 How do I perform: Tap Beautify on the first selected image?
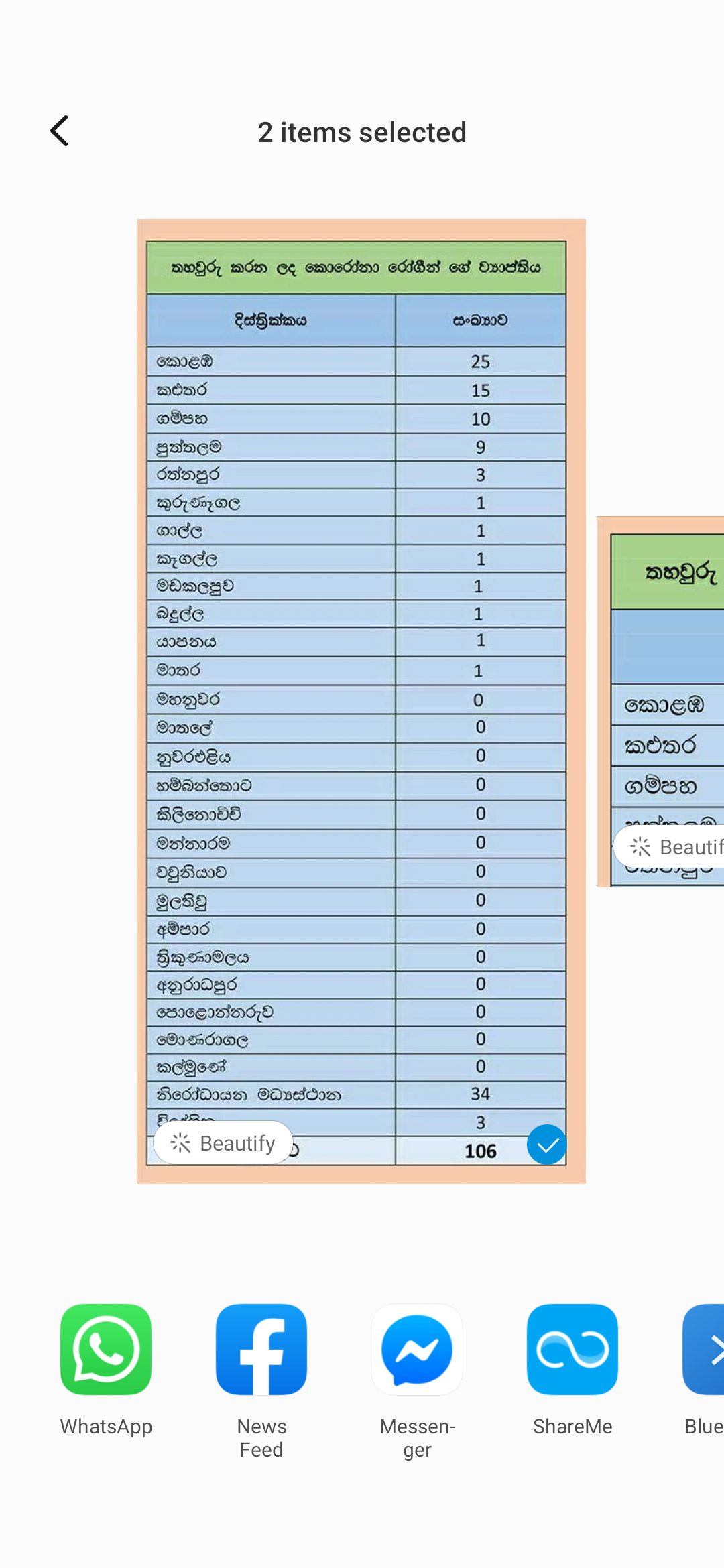click(x=223, y=1142)
